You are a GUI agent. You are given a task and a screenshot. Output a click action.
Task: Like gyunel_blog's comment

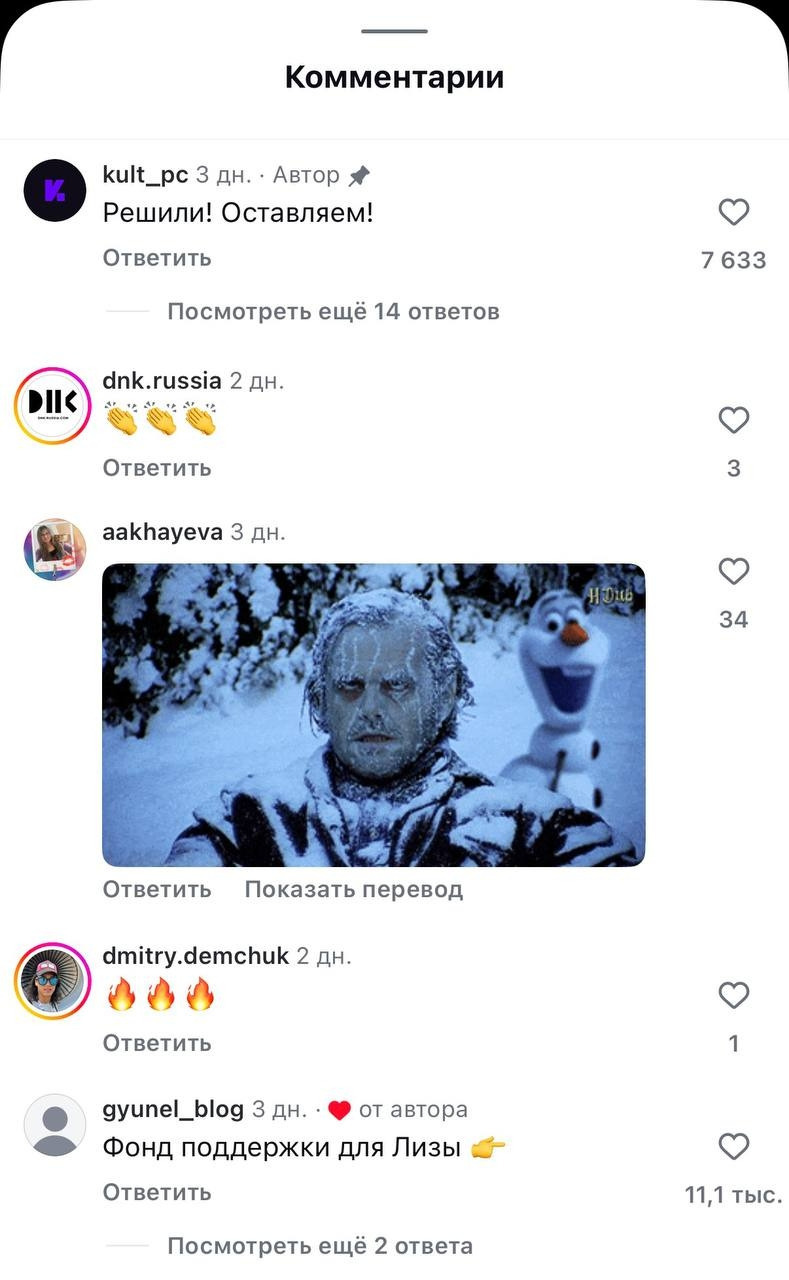pyautogui.click(x=734, y=1146)
